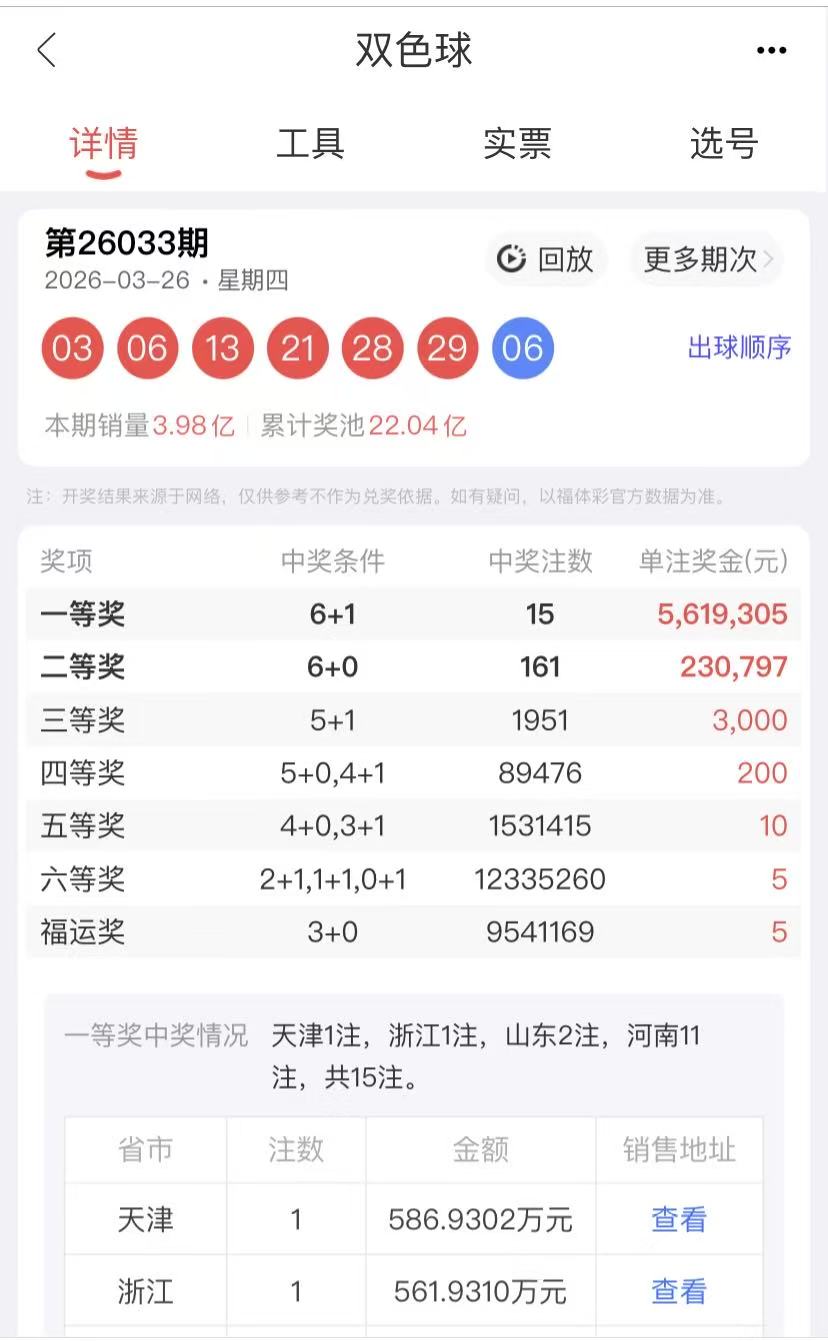The width and height of the screenshot is (828, 1341).
Task: Select the red ball numbered 21
Action: click(x=297, y=347)
